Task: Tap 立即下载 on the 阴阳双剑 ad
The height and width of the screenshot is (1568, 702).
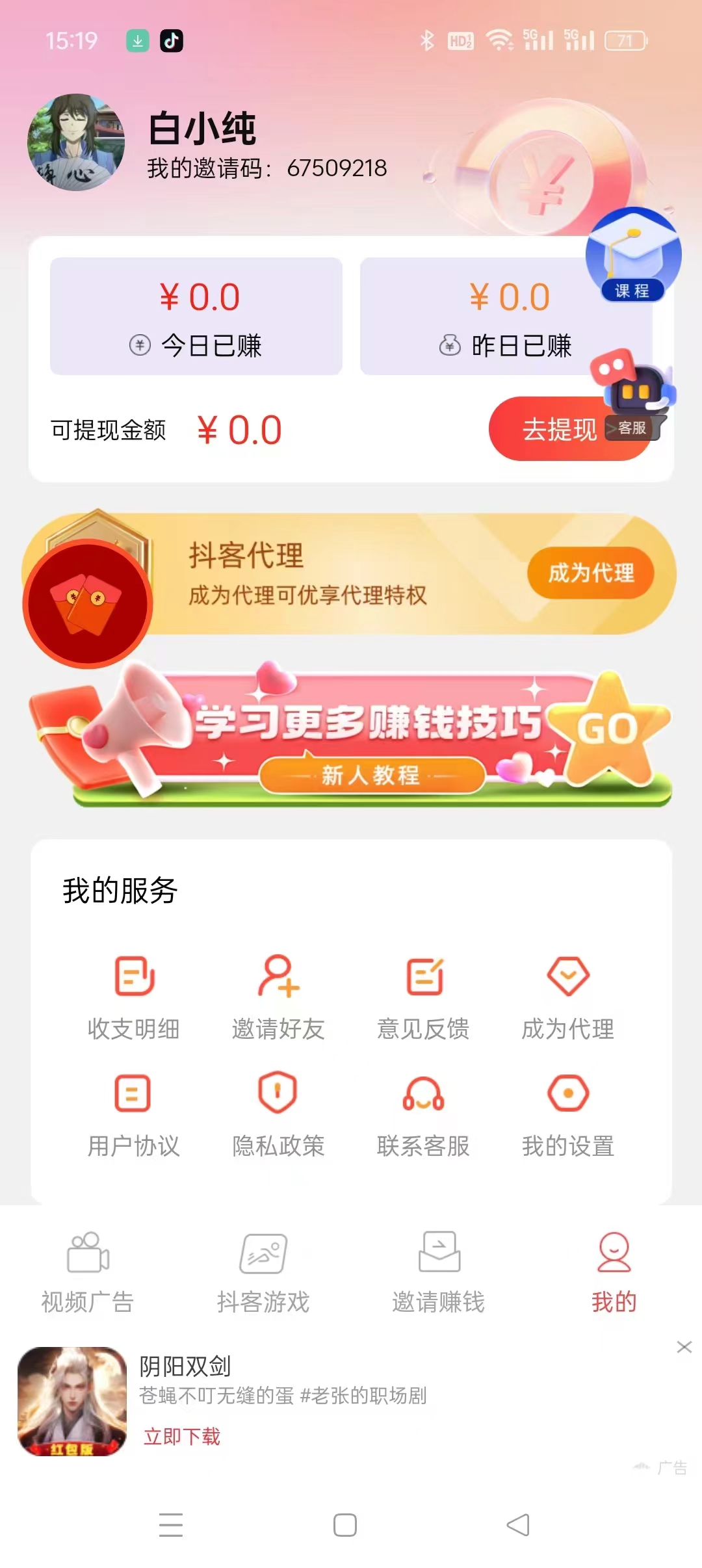Action: click(x=182, y=1436)
